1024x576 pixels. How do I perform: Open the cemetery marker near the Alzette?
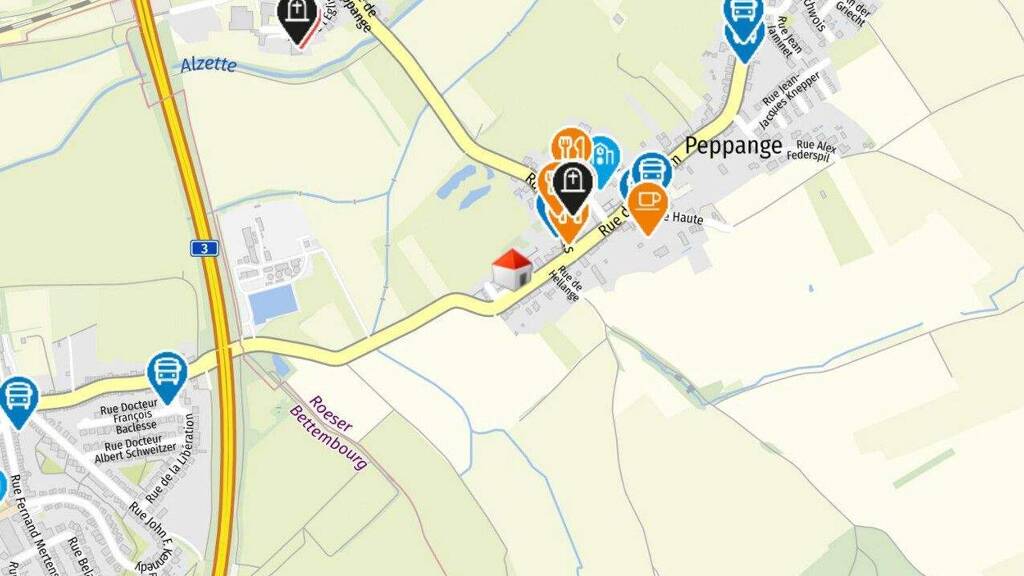tap(297, 16)
